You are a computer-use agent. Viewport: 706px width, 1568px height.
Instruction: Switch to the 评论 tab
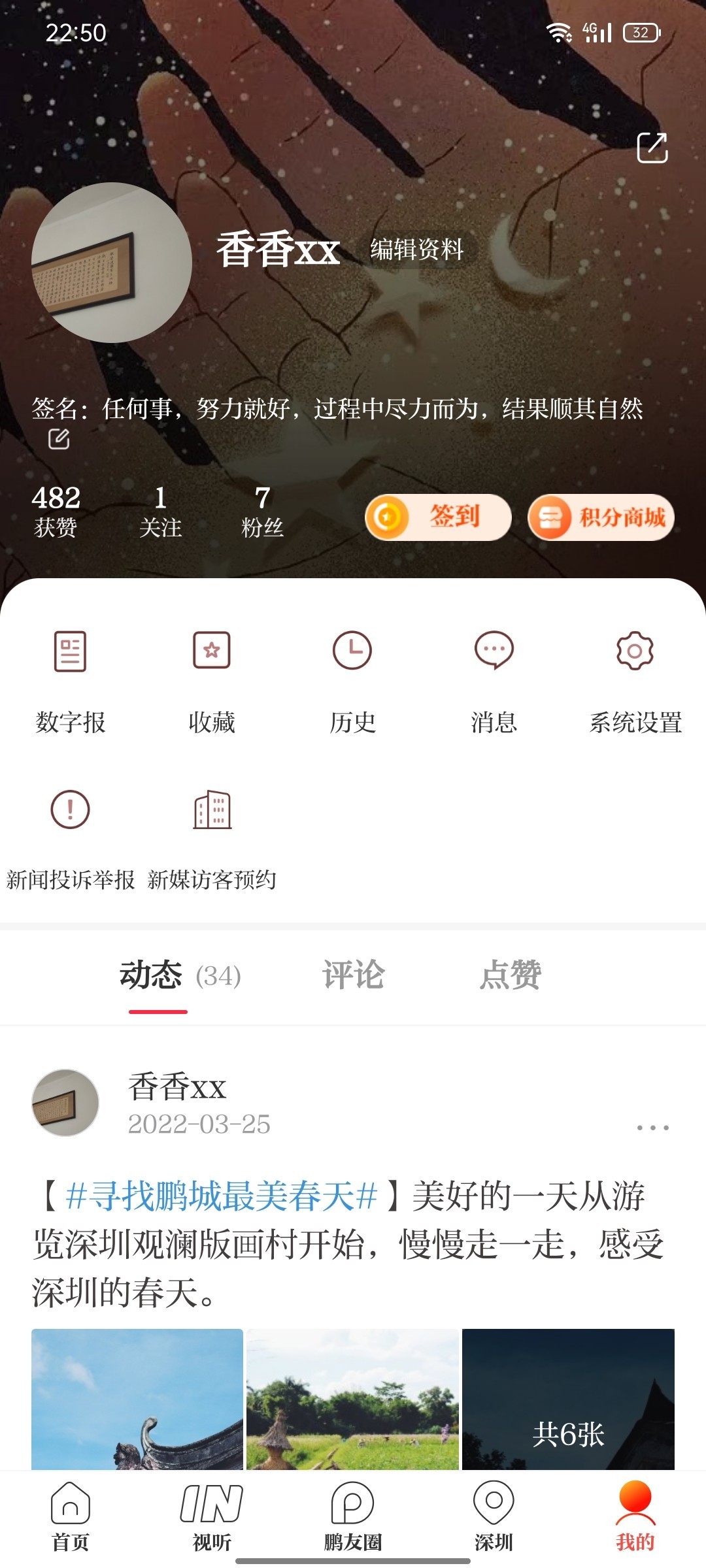tap(353, 975)
